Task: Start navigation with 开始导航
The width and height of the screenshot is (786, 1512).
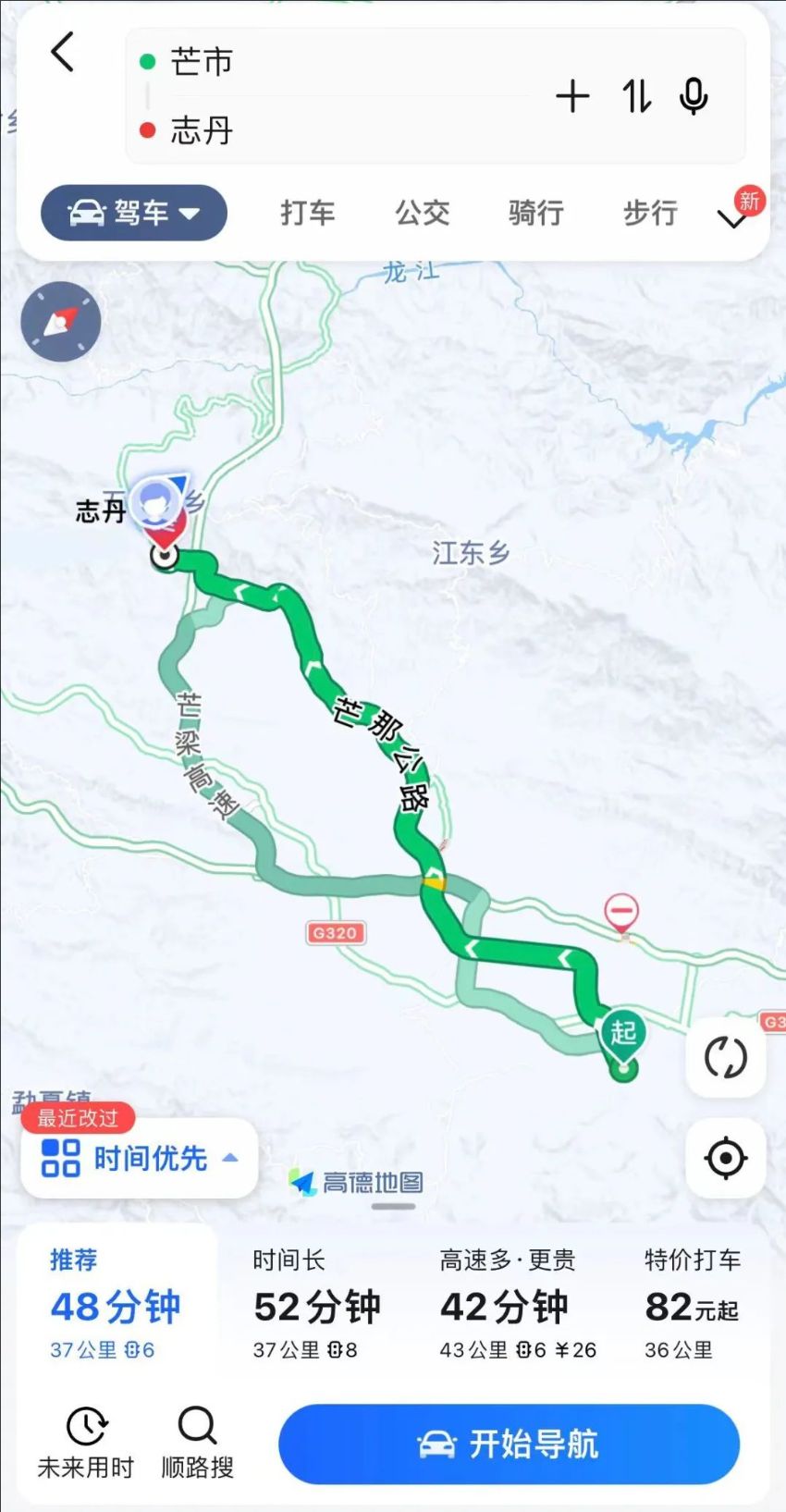Action: coord(509,1444)
